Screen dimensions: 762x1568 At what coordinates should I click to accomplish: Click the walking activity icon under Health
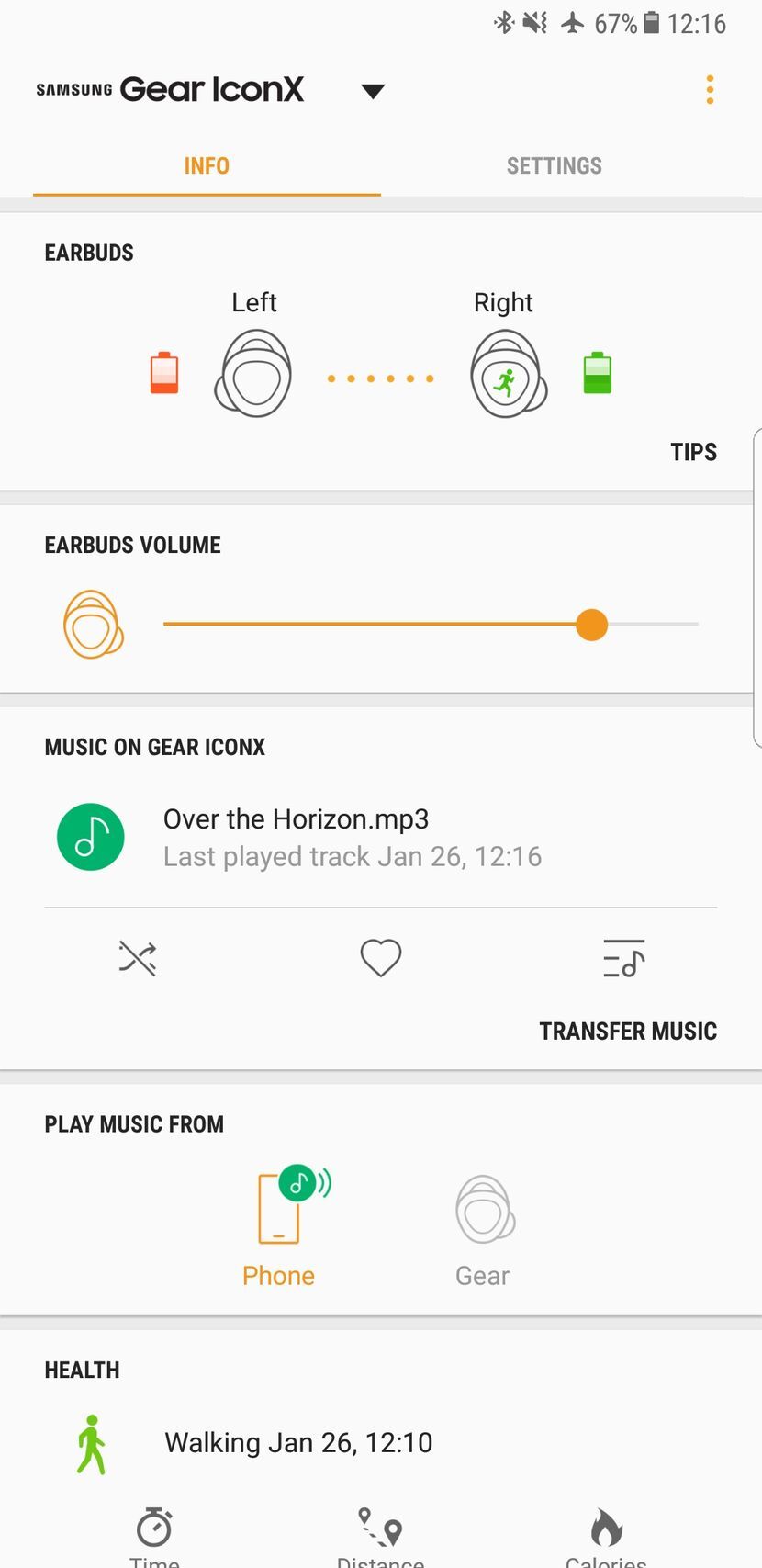pyautogui.click(x=90, y=1442)
